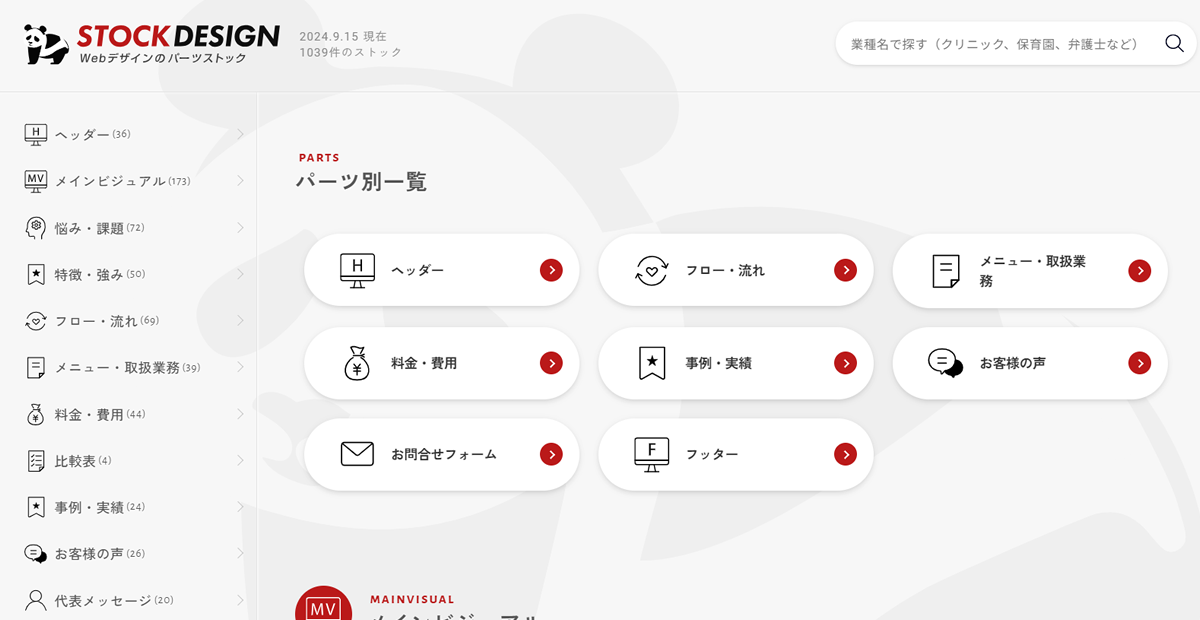The image size is (1200, 620).
Task: Focus the 業種名で探す search field
Action: (995, 44)
